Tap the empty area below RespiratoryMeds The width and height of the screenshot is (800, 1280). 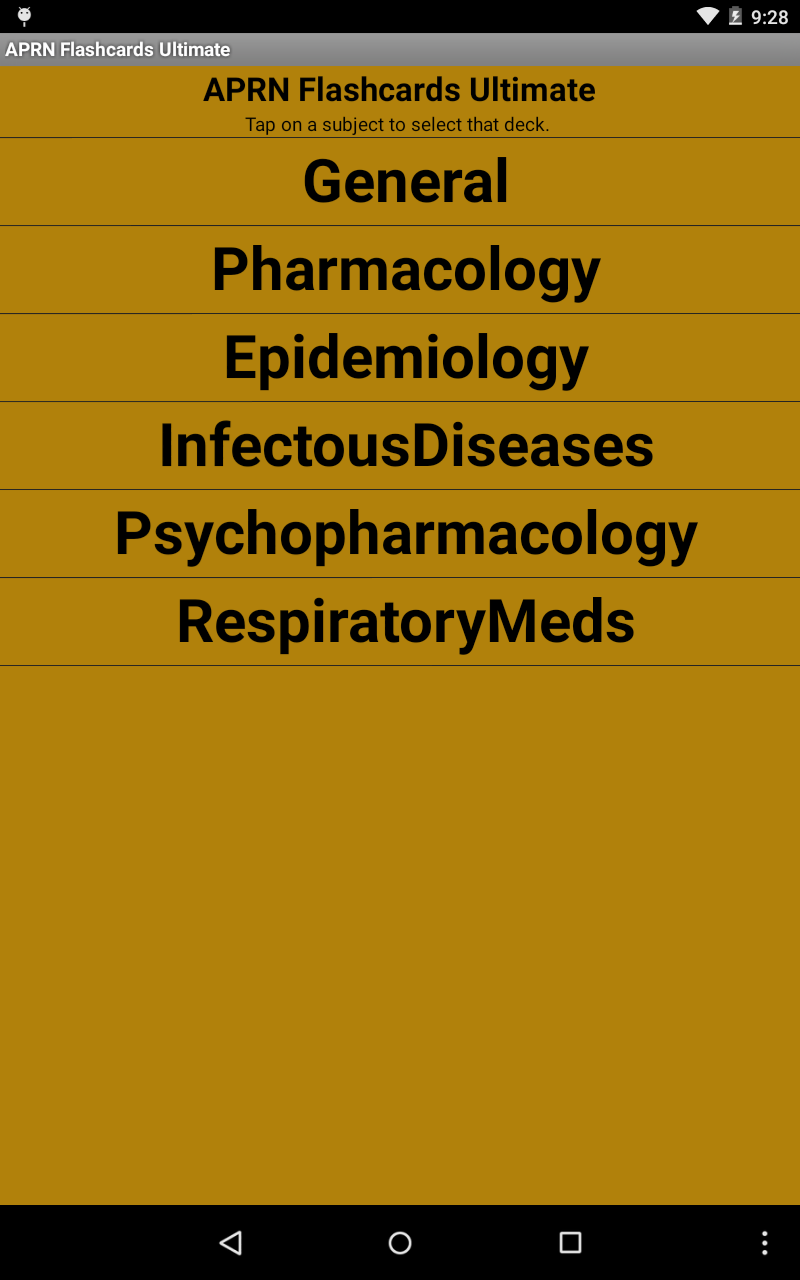pos(400,900)
